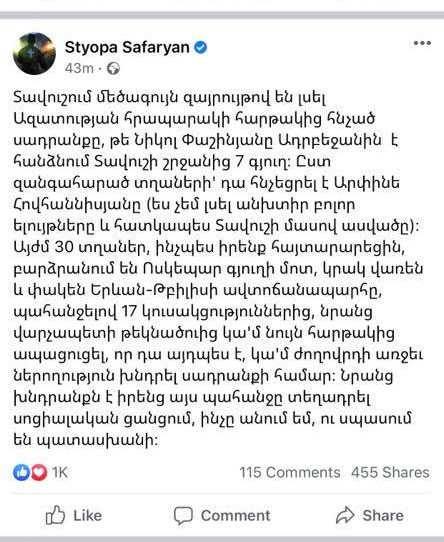This screenshot has height=542, width=444.
Task: Open the Styopa Safaryan profile name link
Action: tap(127, 47)
